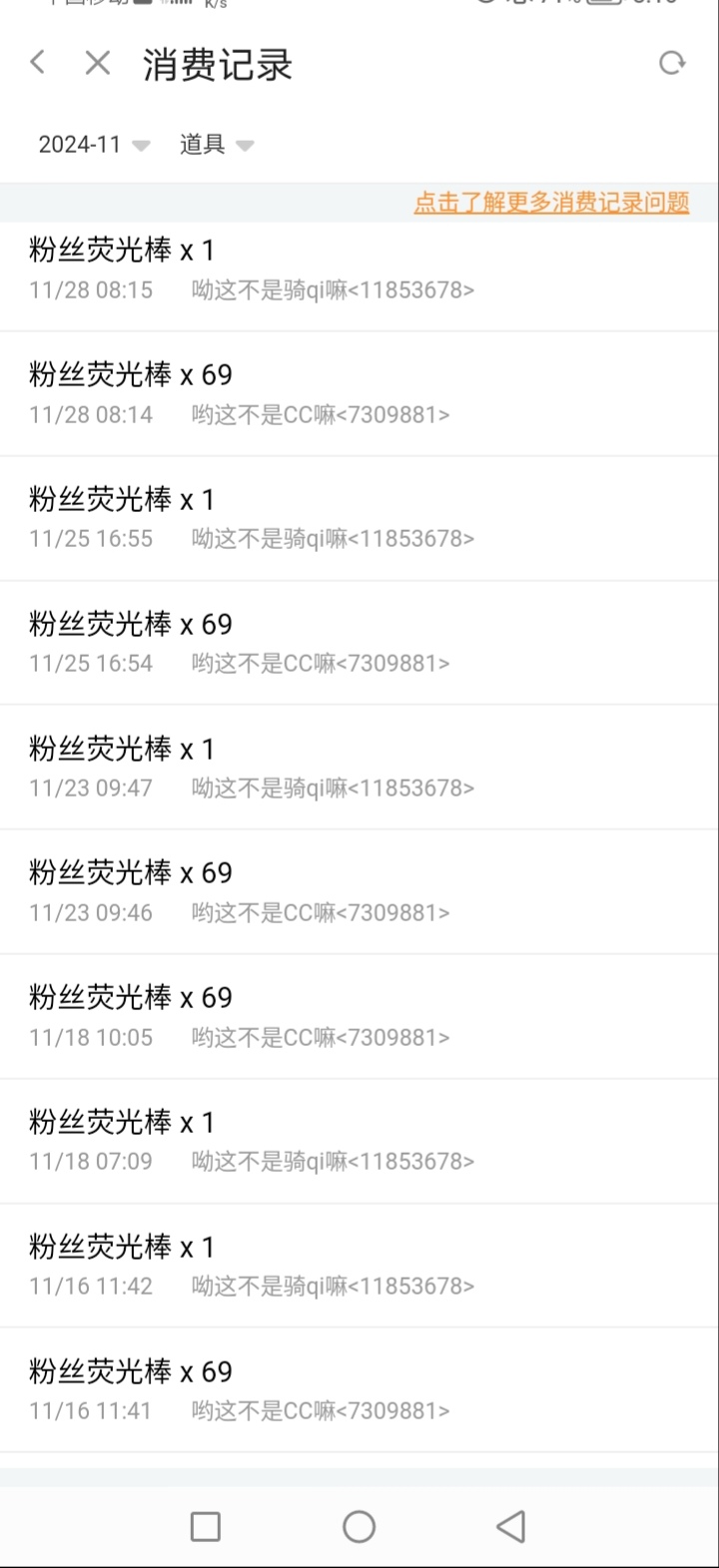Open recent apps from the navigation bar
This screenshot has height=1568, width=719.
click(206, 1526)
